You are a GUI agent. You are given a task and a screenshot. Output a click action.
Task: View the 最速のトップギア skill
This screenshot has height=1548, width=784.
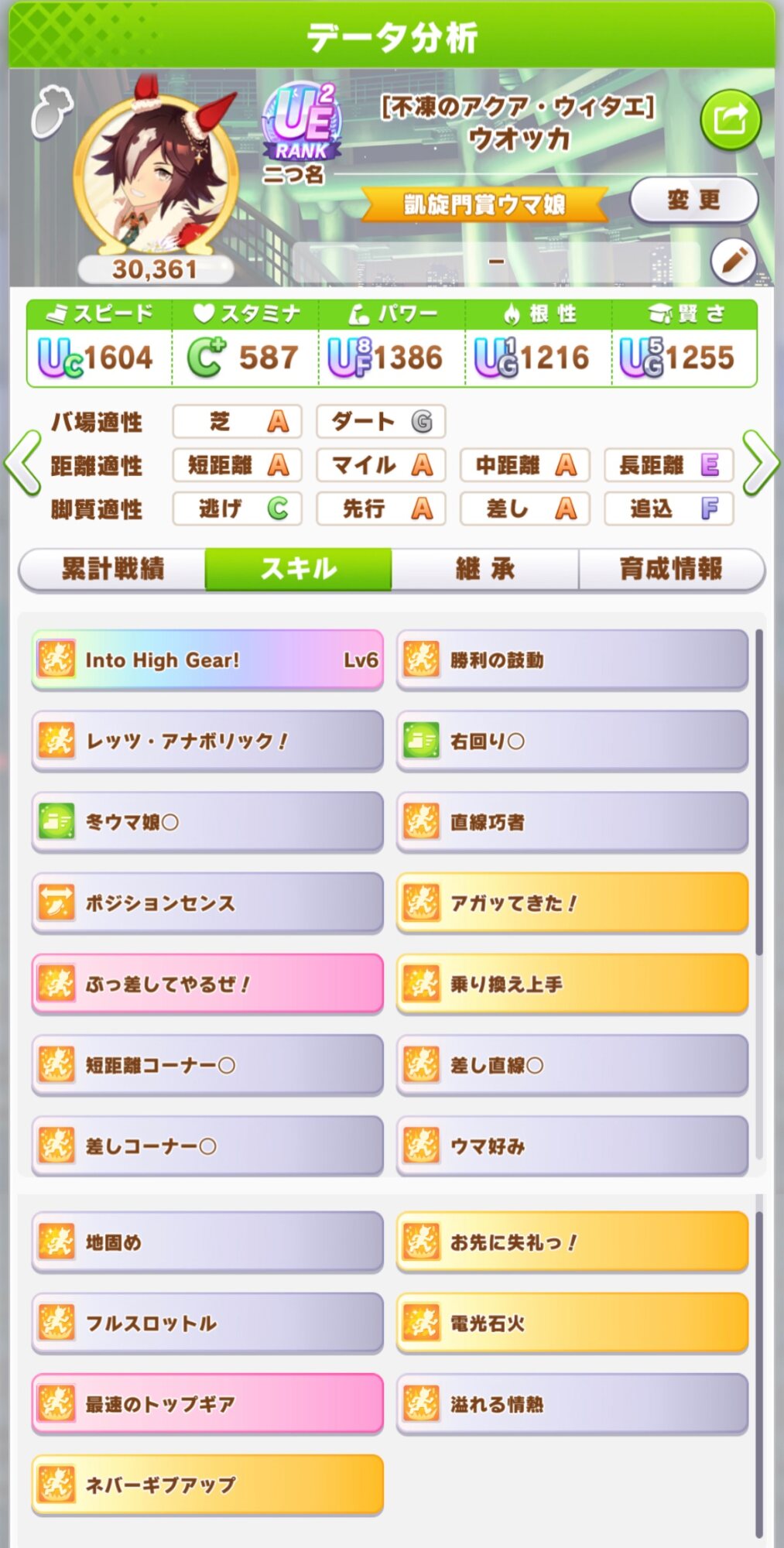(207, 1404)
